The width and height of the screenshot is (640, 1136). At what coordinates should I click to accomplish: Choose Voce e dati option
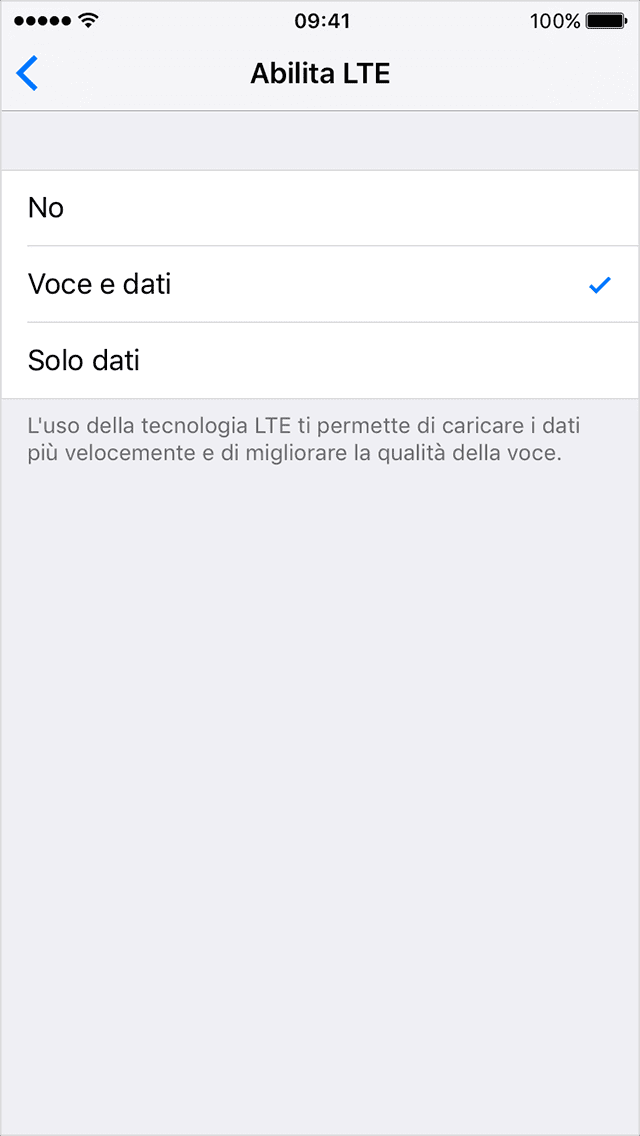coord(320,285)
